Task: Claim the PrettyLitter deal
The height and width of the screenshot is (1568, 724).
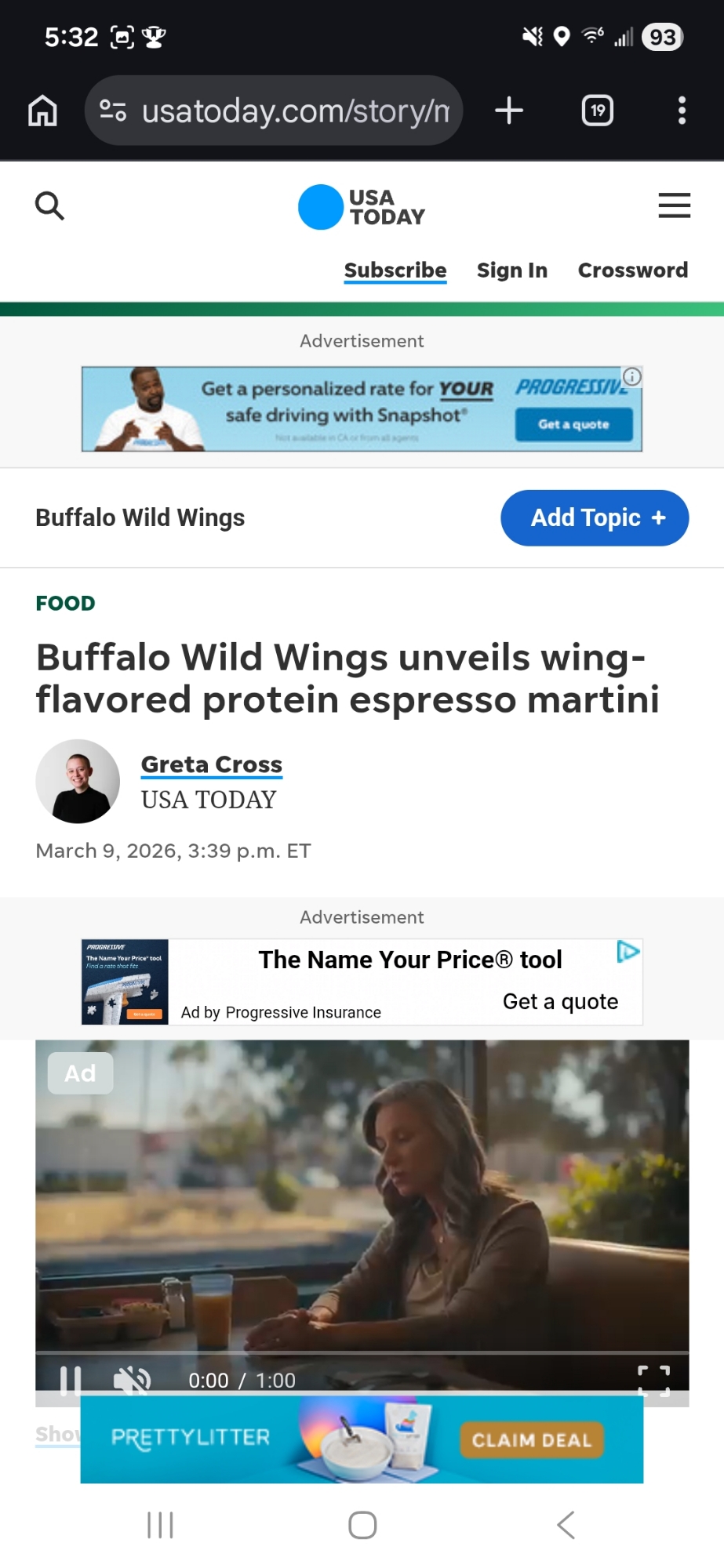Action: (531, 1440)
